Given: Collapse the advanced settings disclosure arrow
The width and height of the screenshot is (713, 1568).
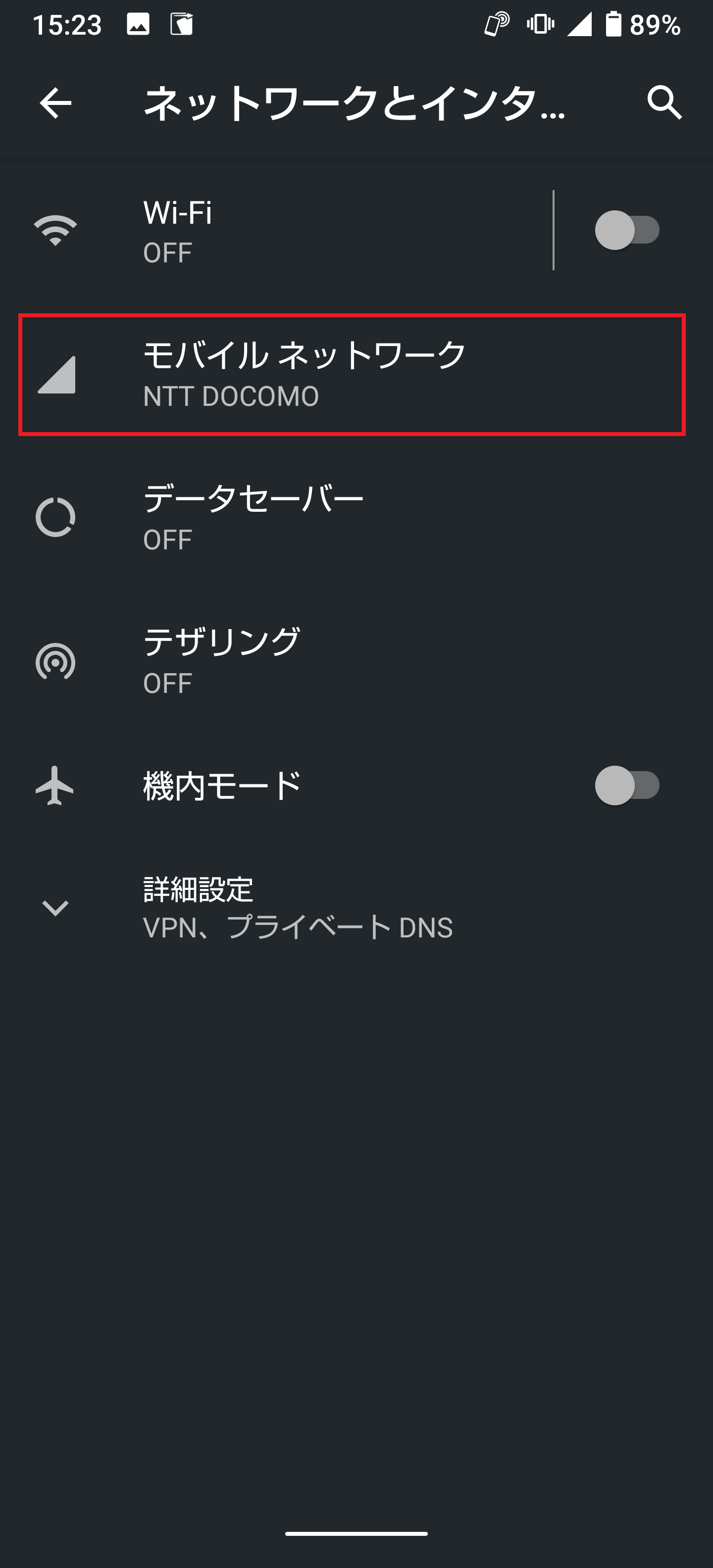Looking at the screenshot, I should 55,909.
